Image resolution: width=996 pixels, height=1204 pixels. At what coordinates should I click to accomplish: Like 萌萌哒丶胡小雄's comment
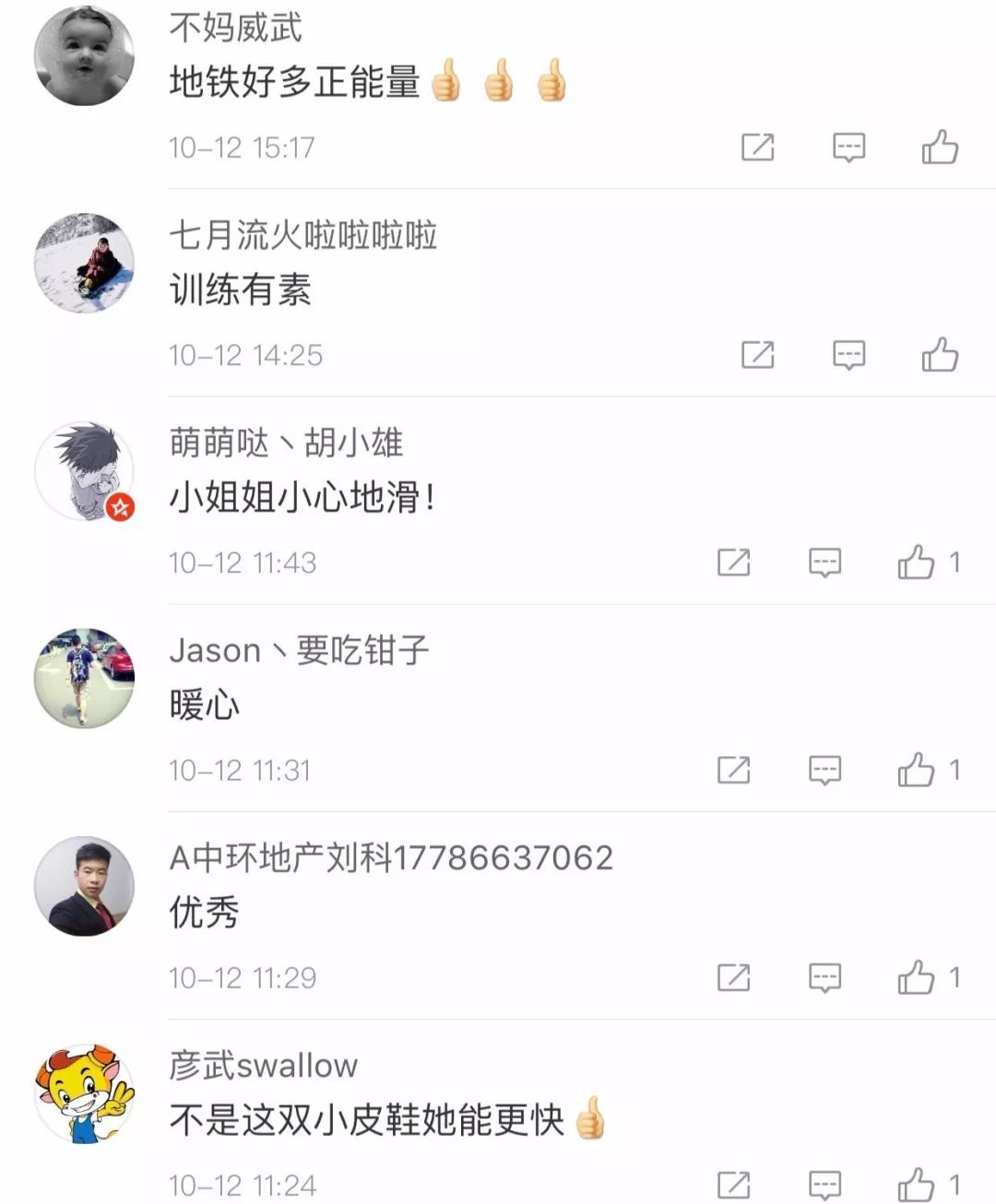tap(917, 562)
